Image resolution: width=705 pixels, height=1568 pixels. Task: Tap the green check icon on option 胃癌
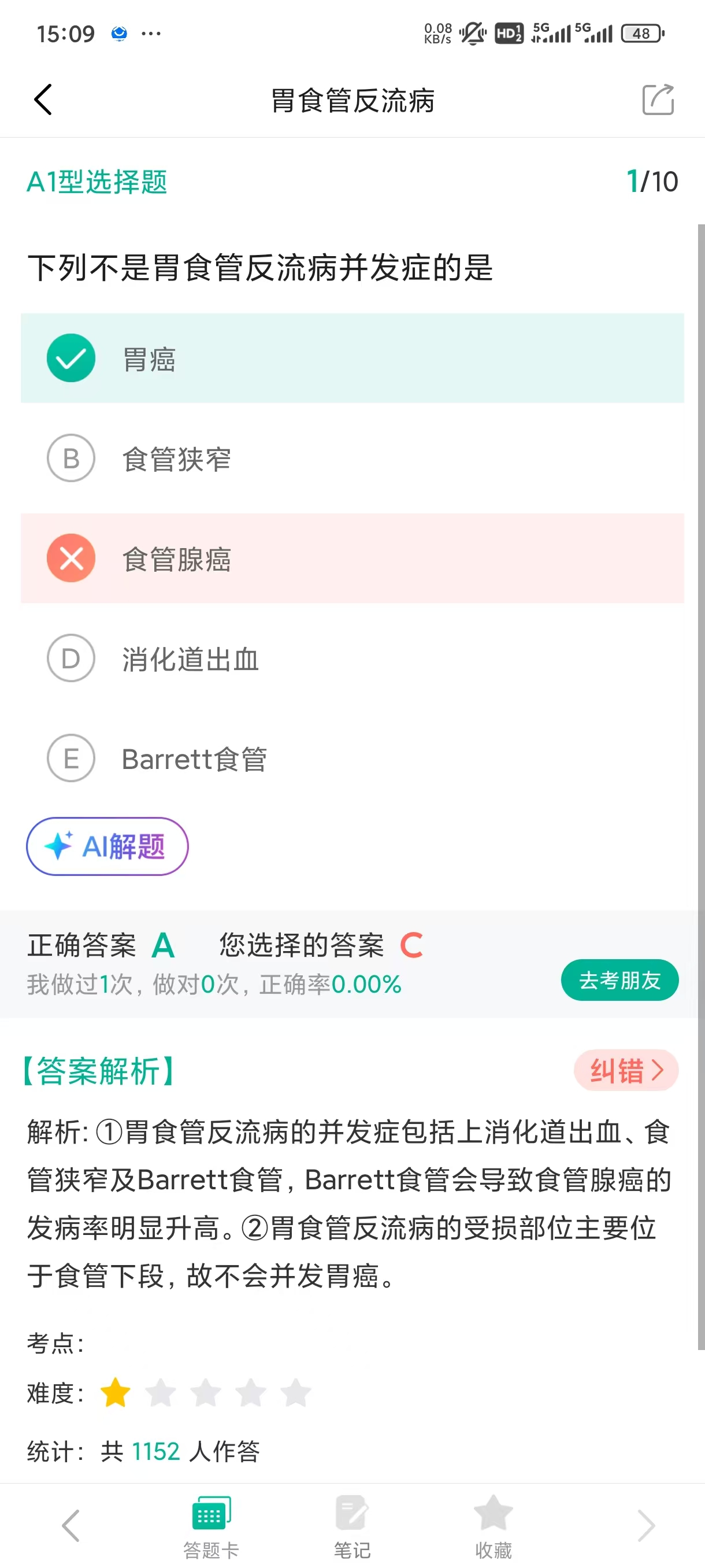[71, 358]
